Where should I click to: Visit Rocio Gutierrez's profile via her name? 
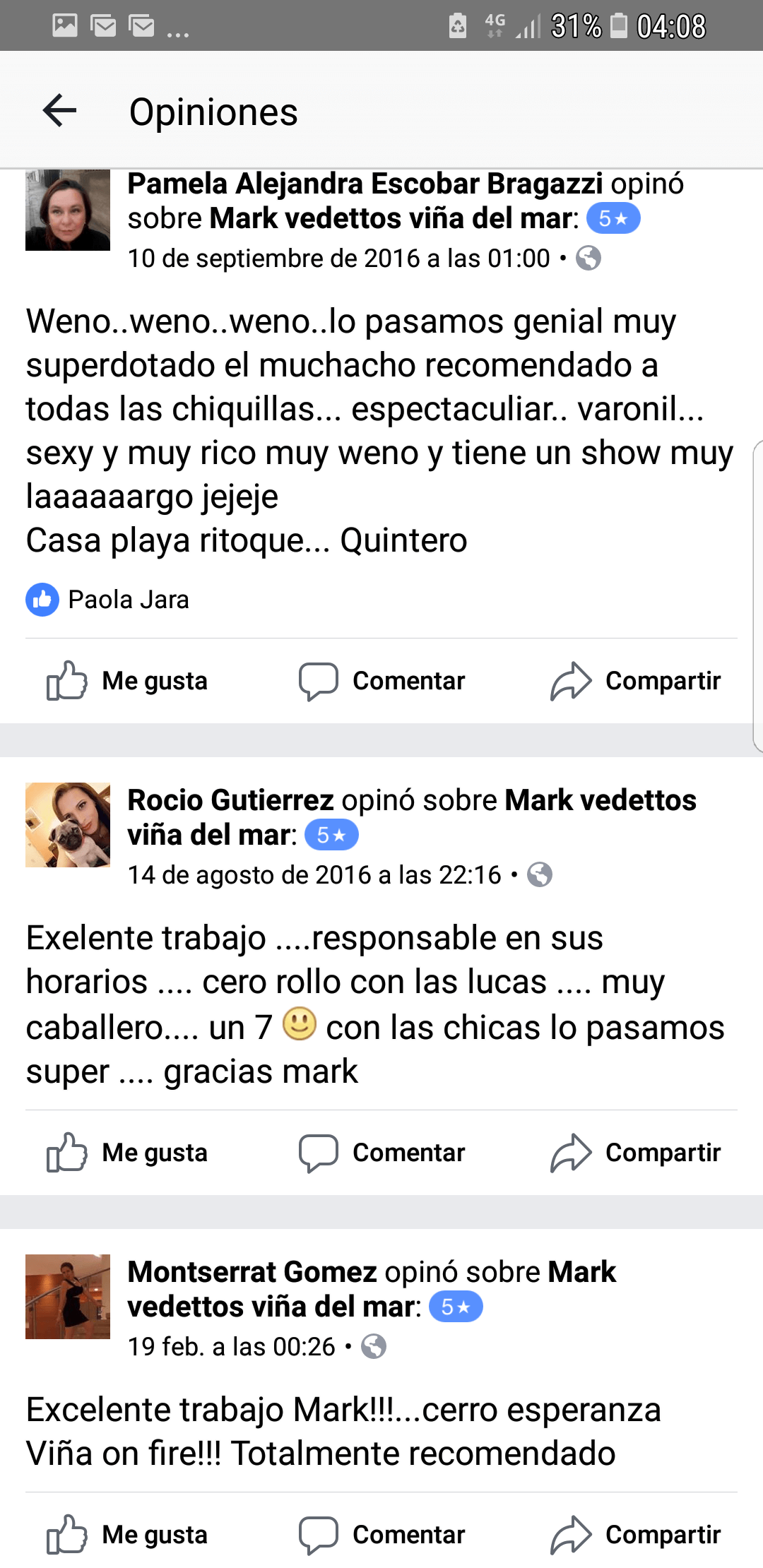click(230, 800)
